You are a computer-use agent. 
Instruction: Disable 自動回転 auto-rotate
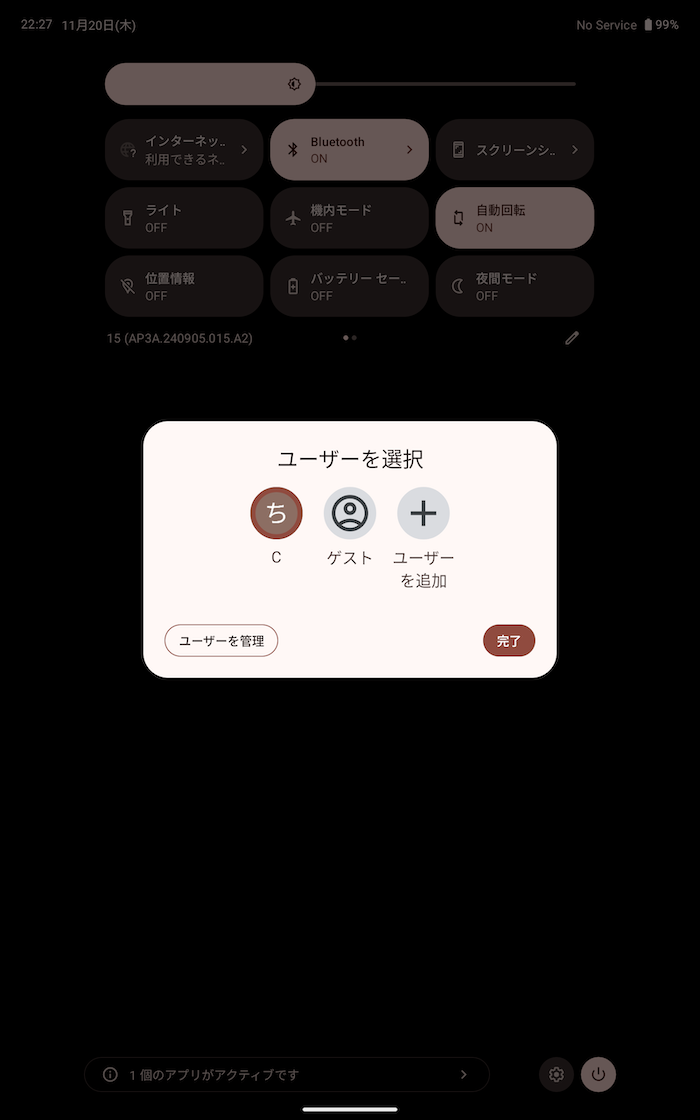click(514, 218)
